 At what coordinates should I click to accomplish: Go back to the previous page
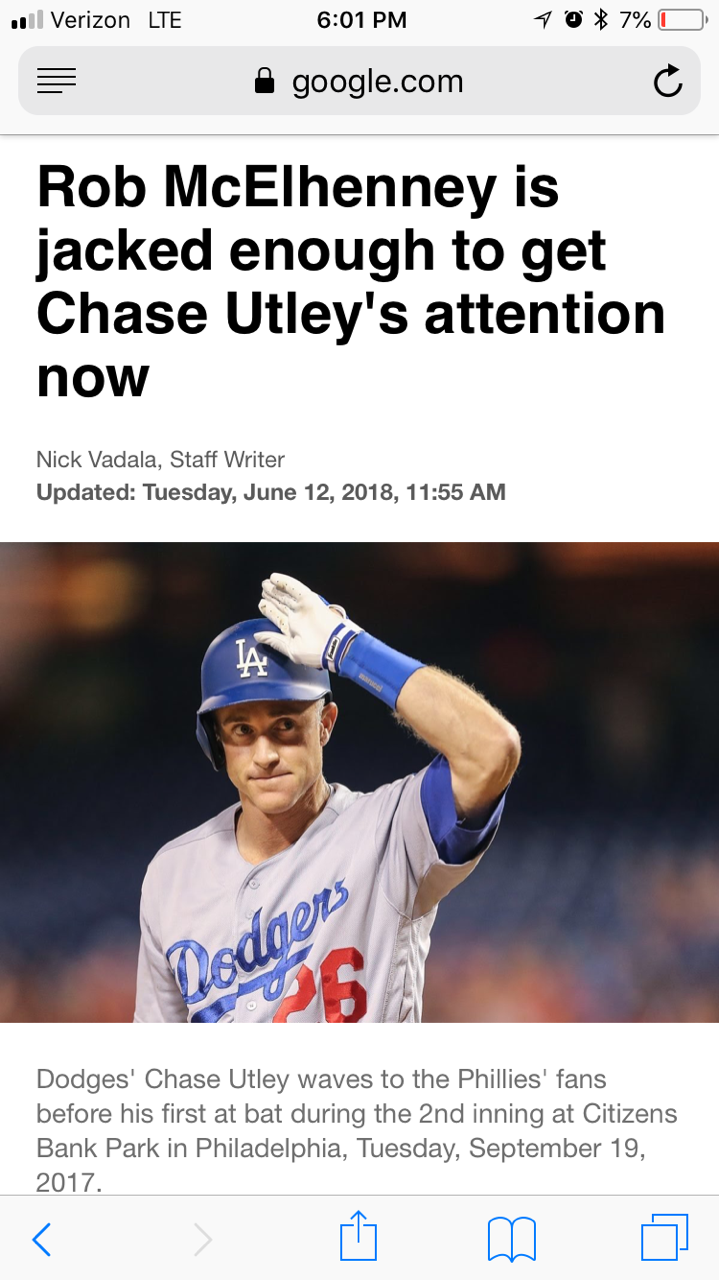pyautogui.click(x=42, y=1239)
